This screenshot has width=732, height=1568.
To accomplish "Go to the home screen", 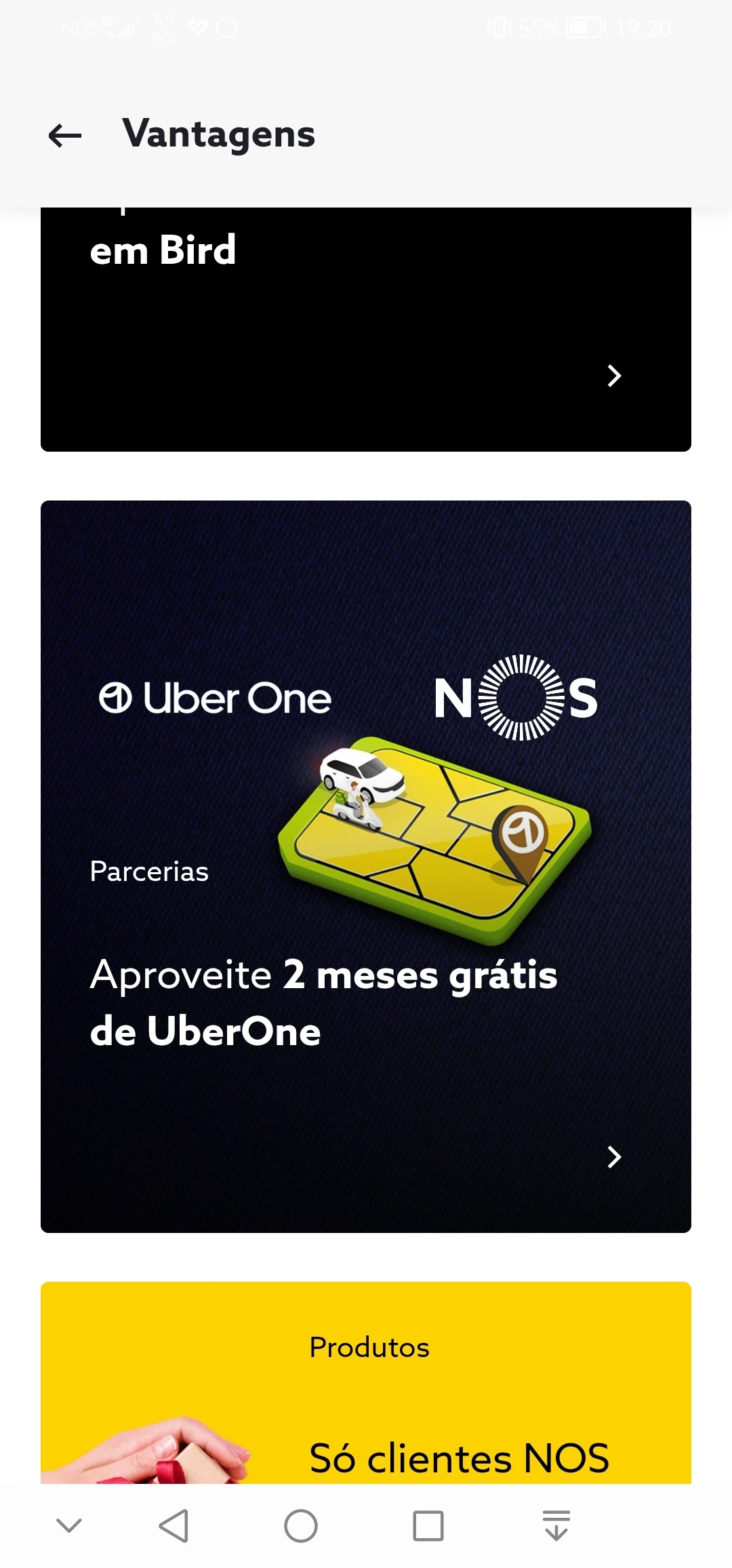I will coord(301,1526).
